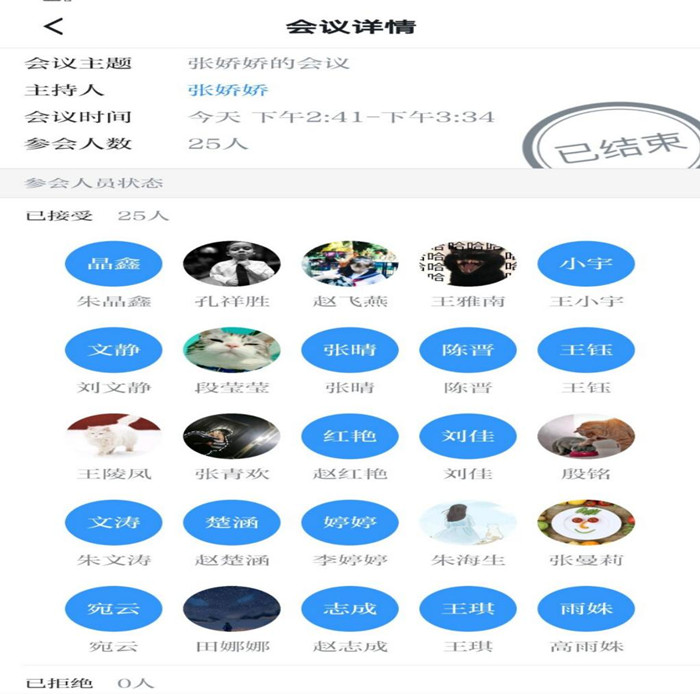The image size is (700, 694).
Task: Tap attendee 王小宇
Action: pyautogui.click(x=586, y=264)
